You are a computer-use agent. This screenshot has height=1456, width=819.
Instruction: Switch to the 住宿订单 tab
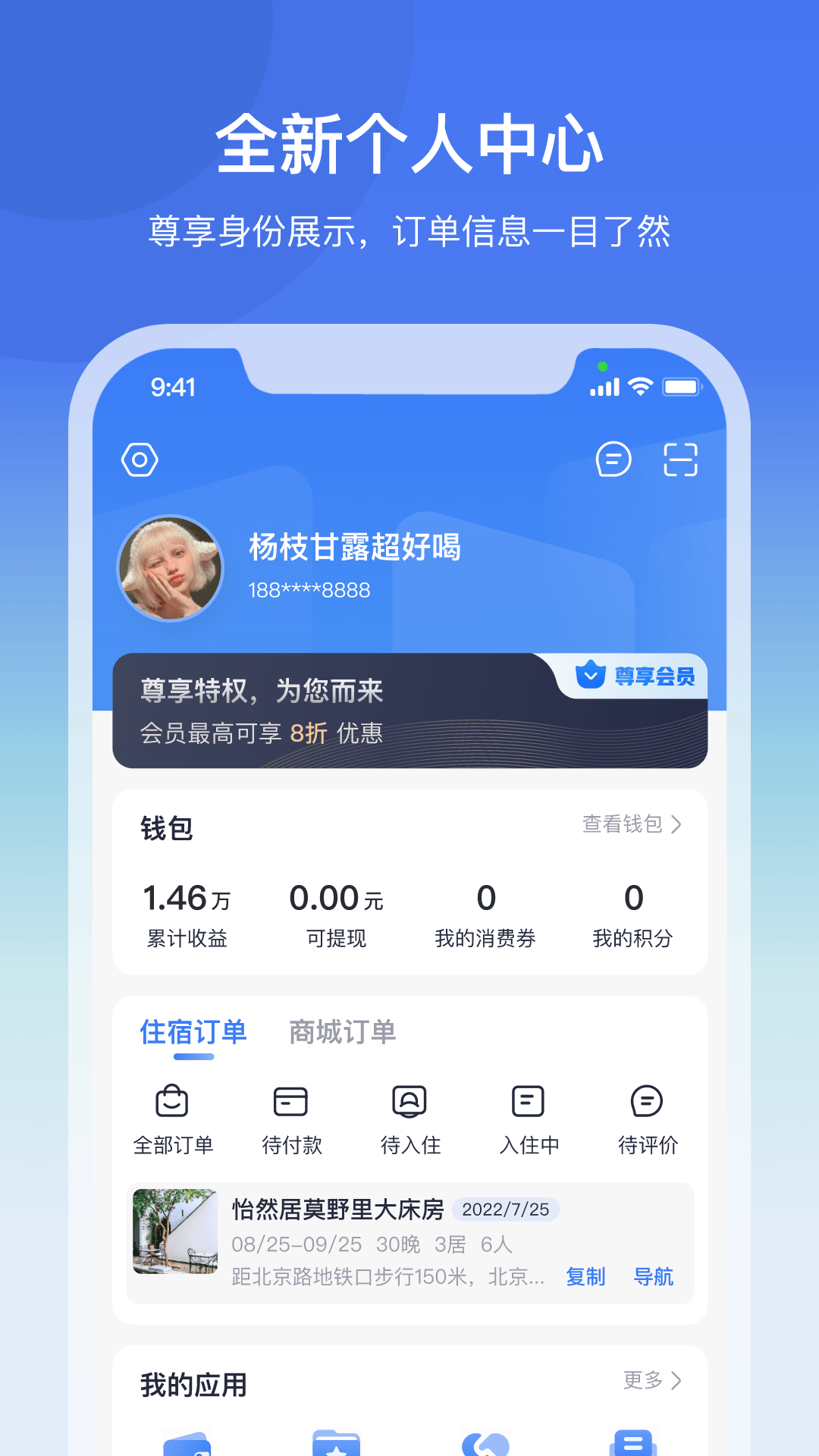coord(192,1031)
